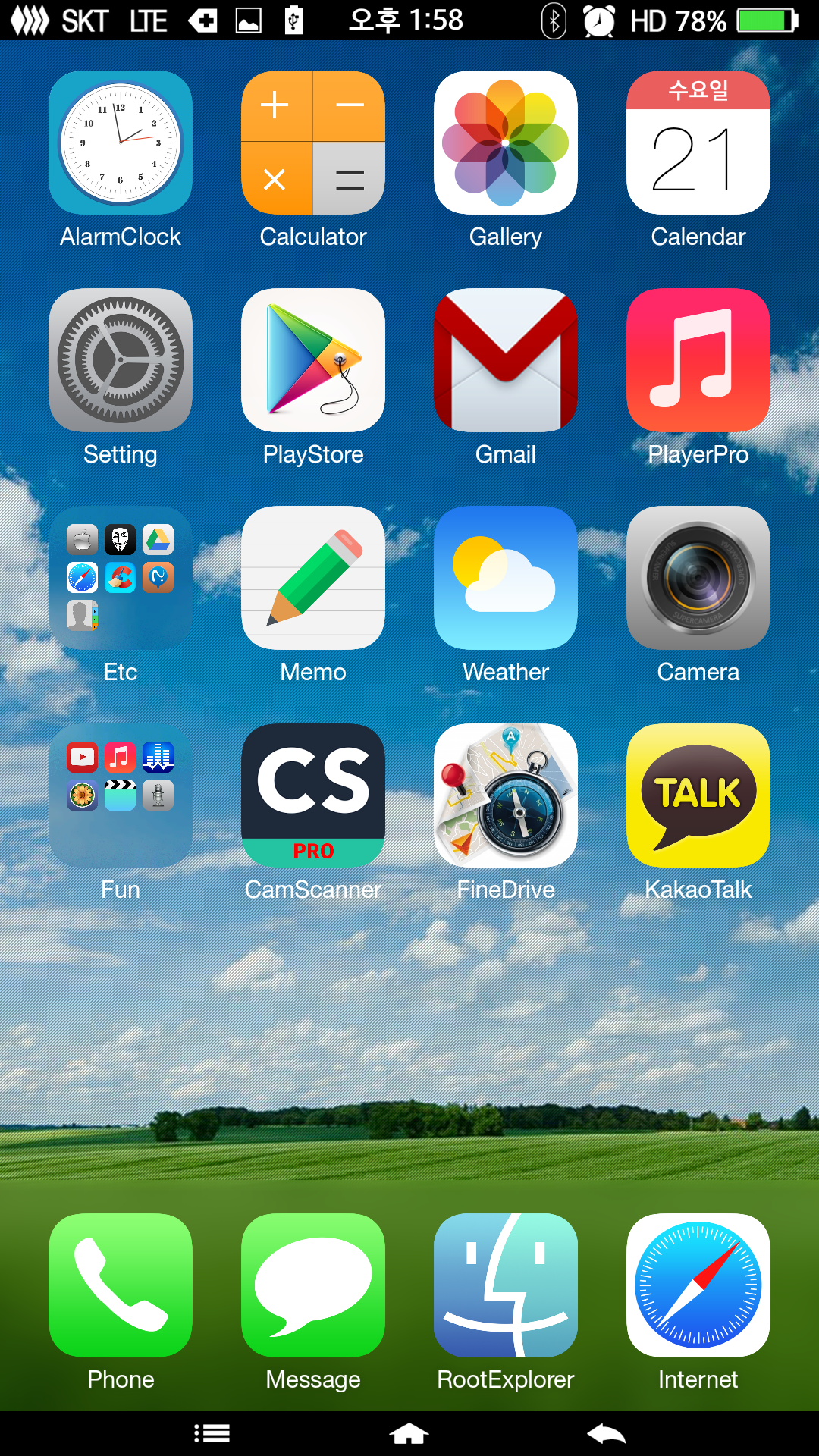
Task: Open the AlarmClock app
Action: click(x=121, y=143)
